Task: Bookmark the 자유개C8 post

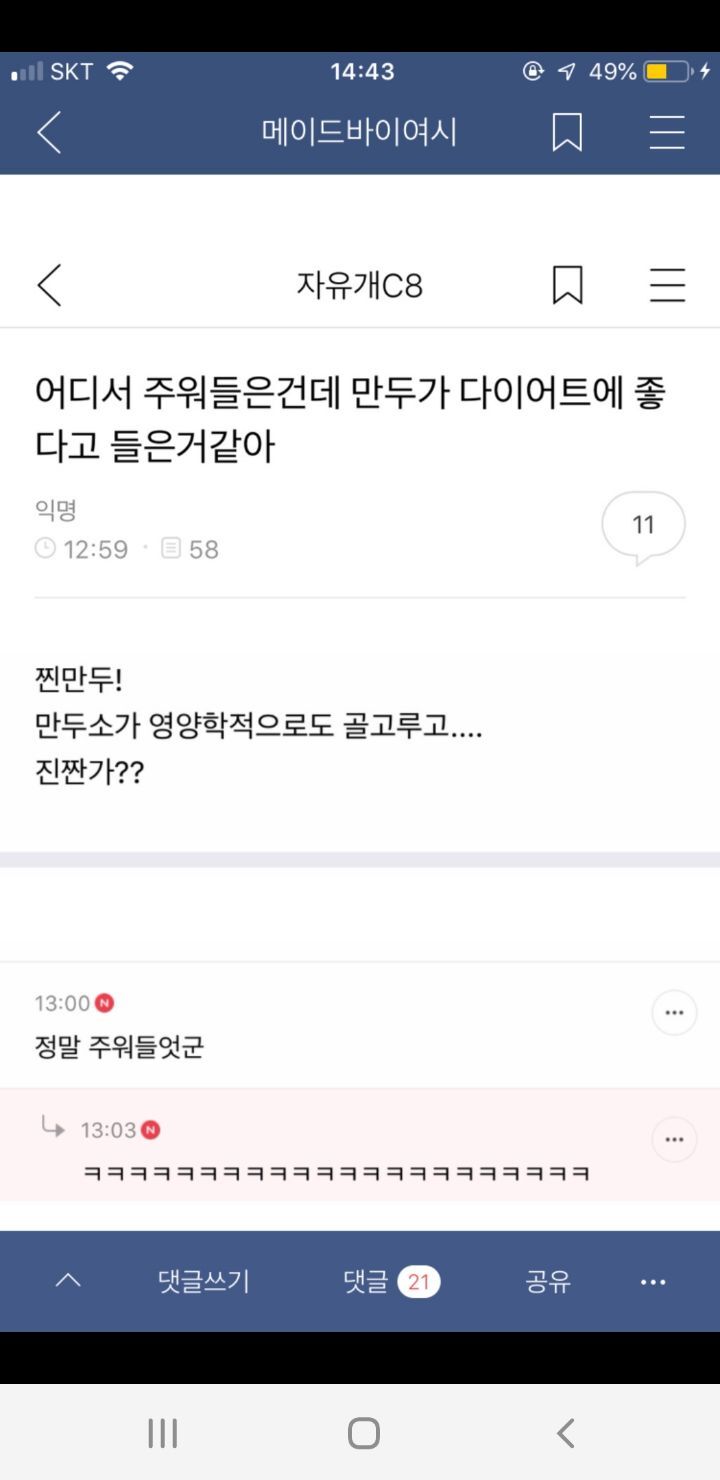Action: [566, 285]
